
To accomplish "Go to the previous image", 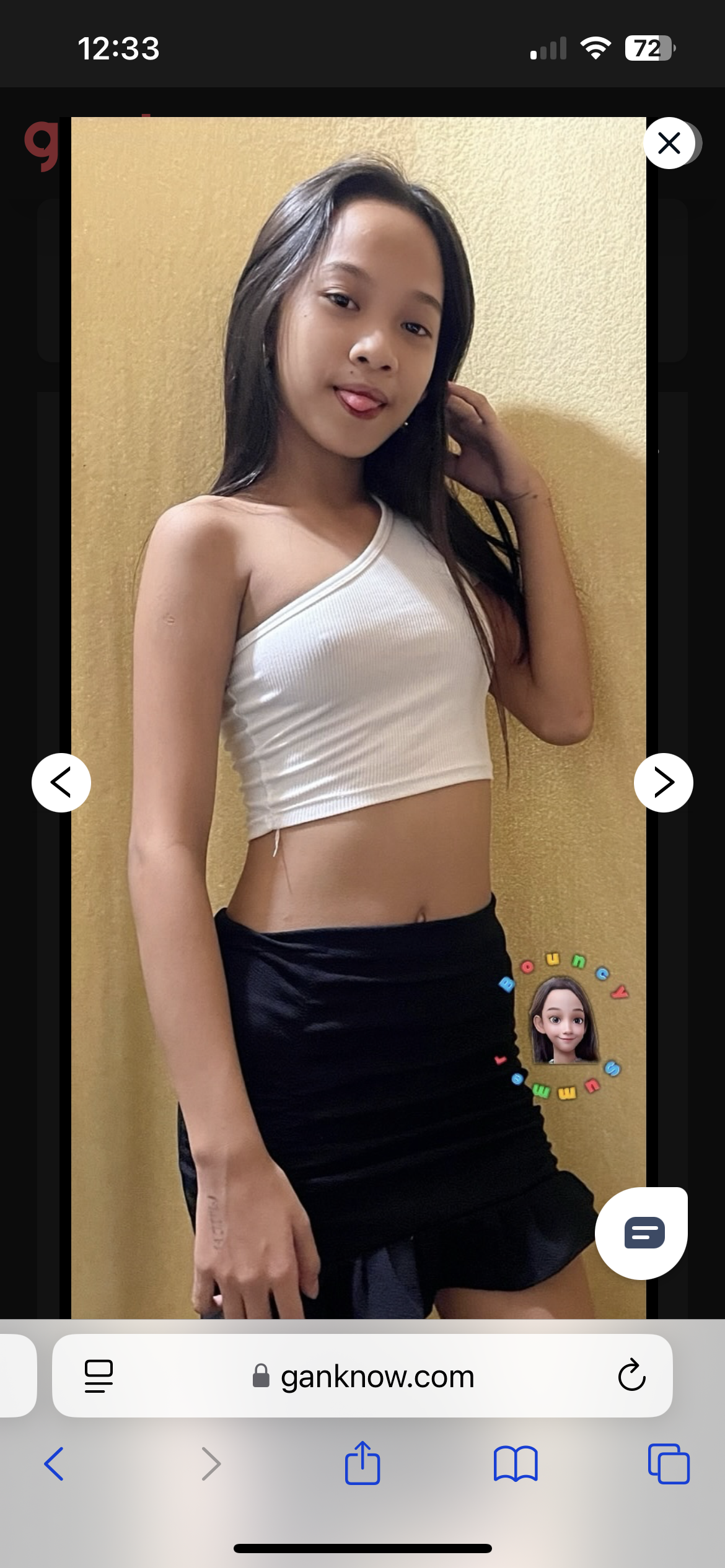I will [x=61, y=782].
